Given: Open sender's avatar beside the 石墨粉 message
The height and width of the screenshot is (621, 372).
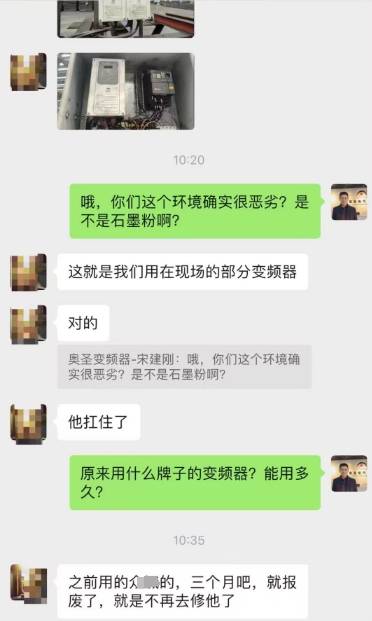Looking at the screenshot, I should point(349,202).
